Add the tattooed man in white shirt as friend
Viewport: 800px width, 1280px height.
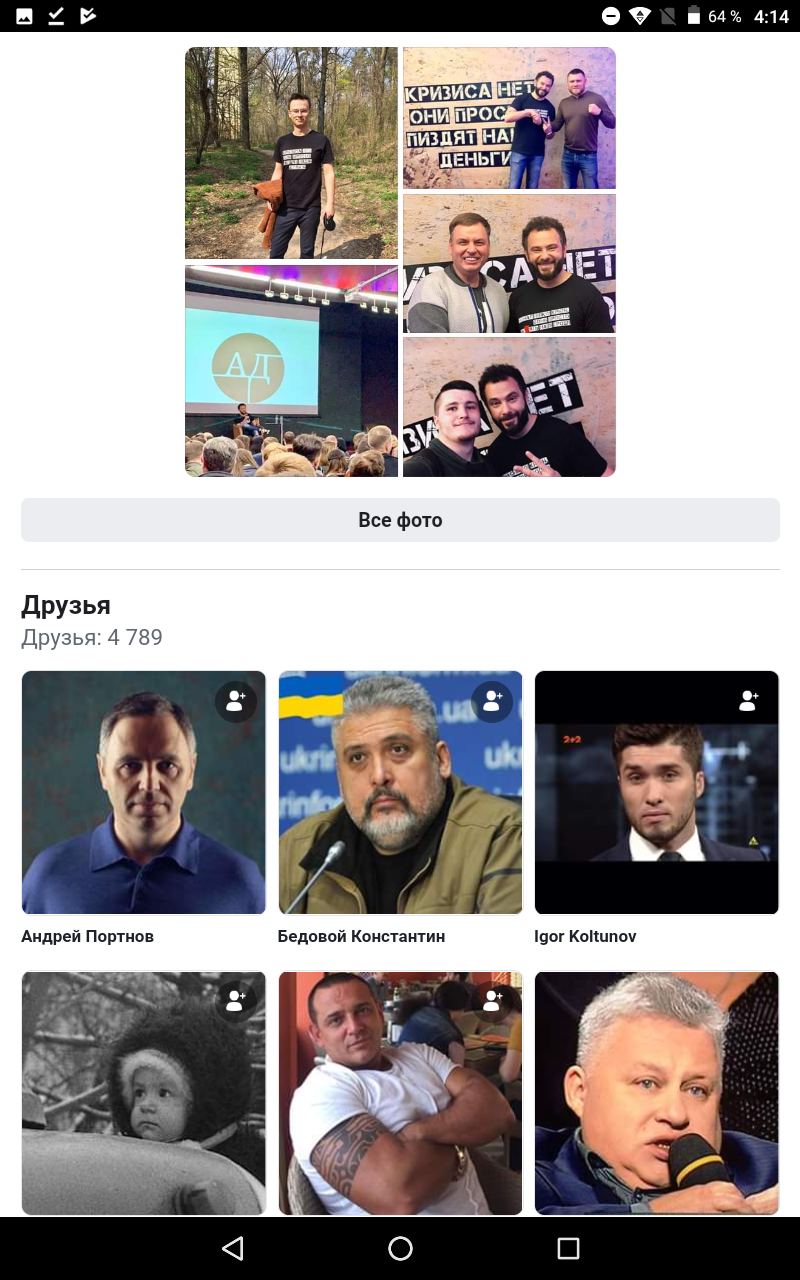coord(492,1001)
